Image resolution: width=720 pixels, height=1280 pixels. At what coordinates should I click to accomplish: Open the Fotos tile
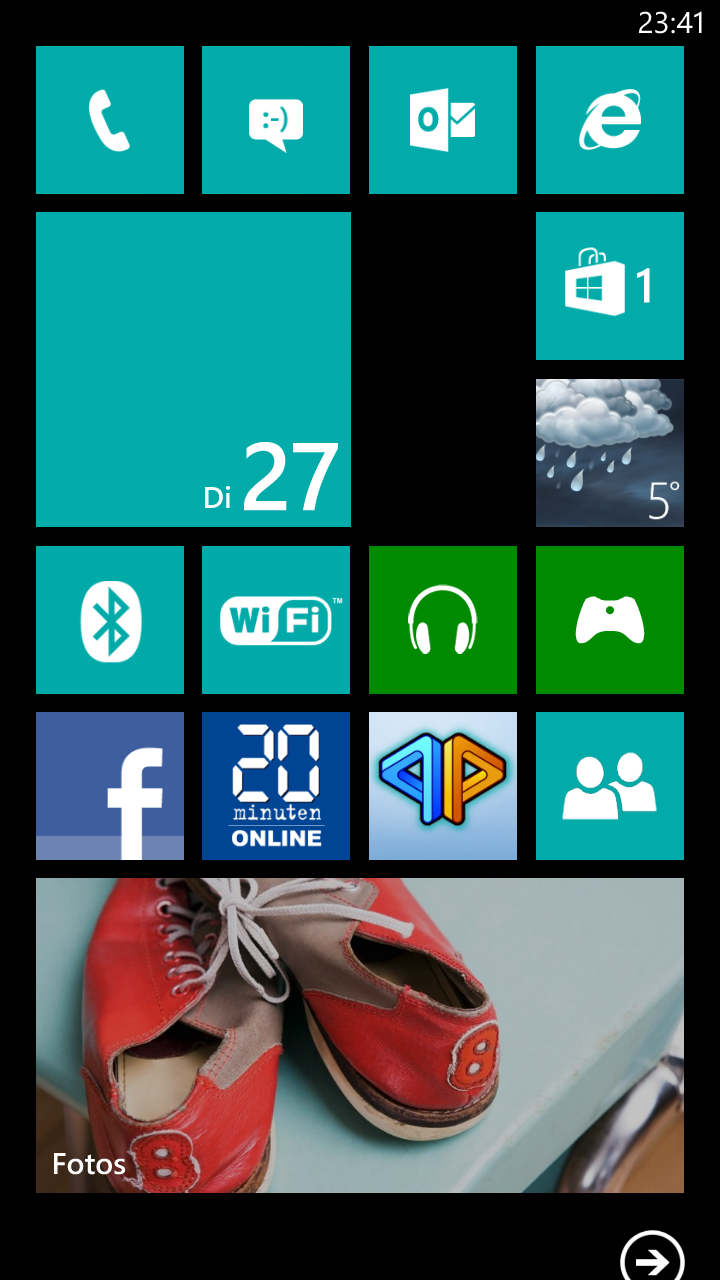(360, 1035)
